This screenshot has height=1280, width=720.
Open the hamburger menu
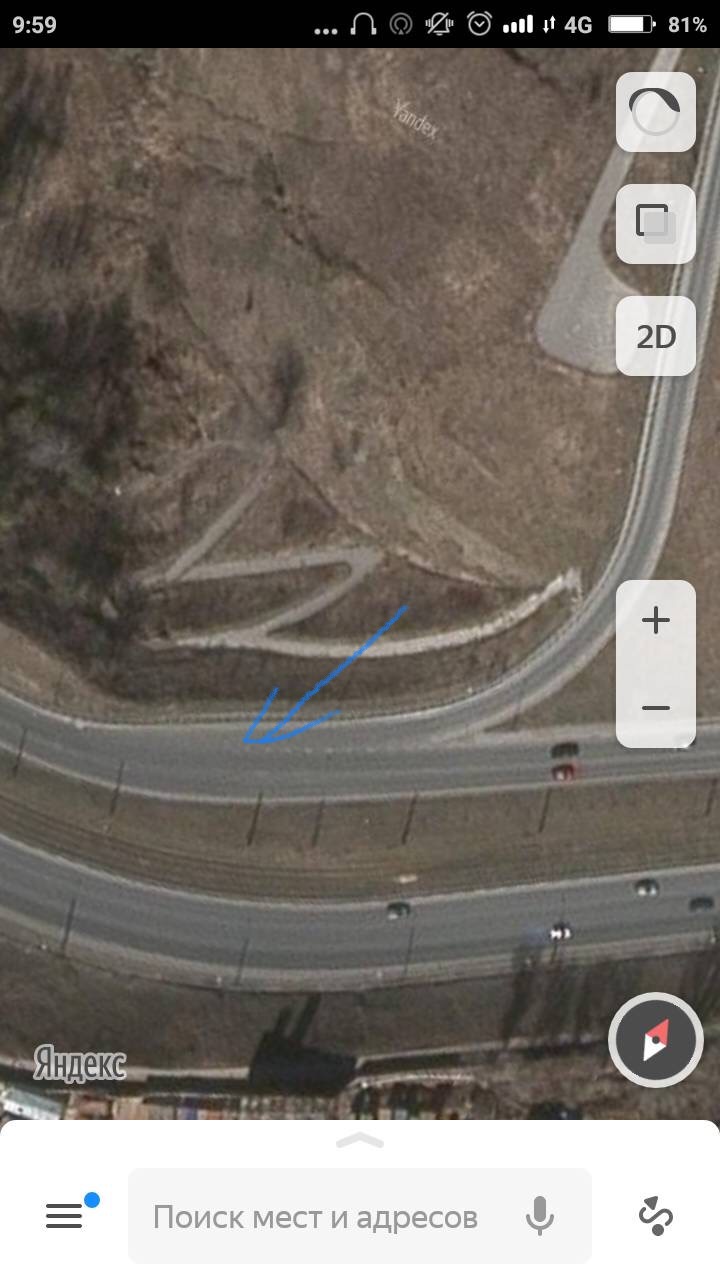tap(64, 1216)
